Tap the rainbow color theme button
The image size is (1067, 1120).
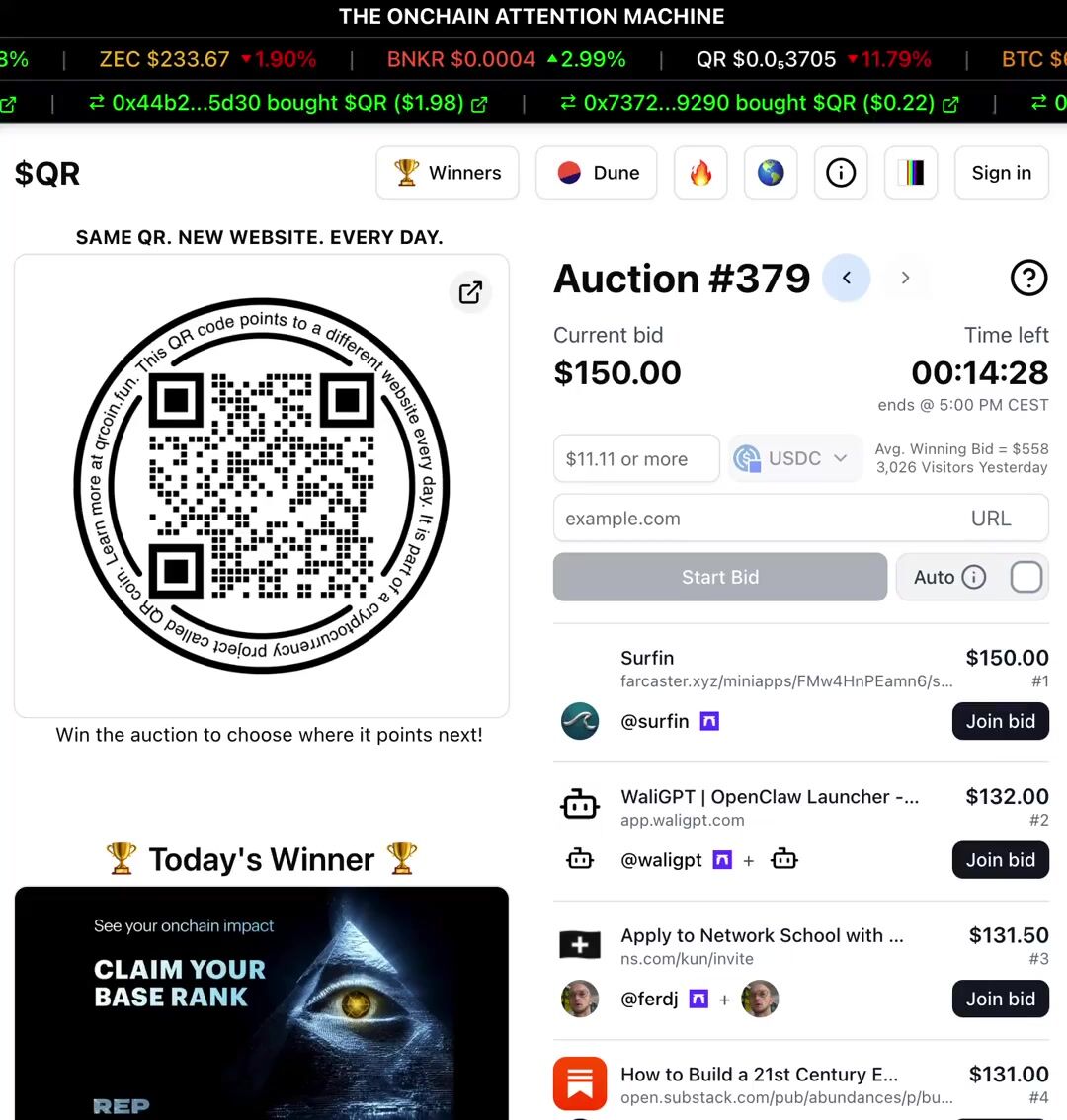[x=911, y=173]
